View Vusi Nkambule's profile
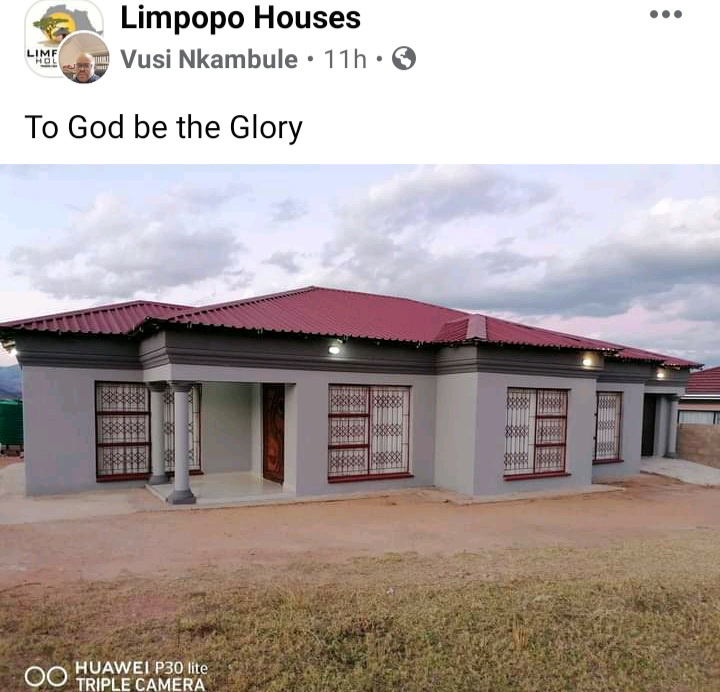The width and height of the screenshot is (720, 692). tap(209, 59)
